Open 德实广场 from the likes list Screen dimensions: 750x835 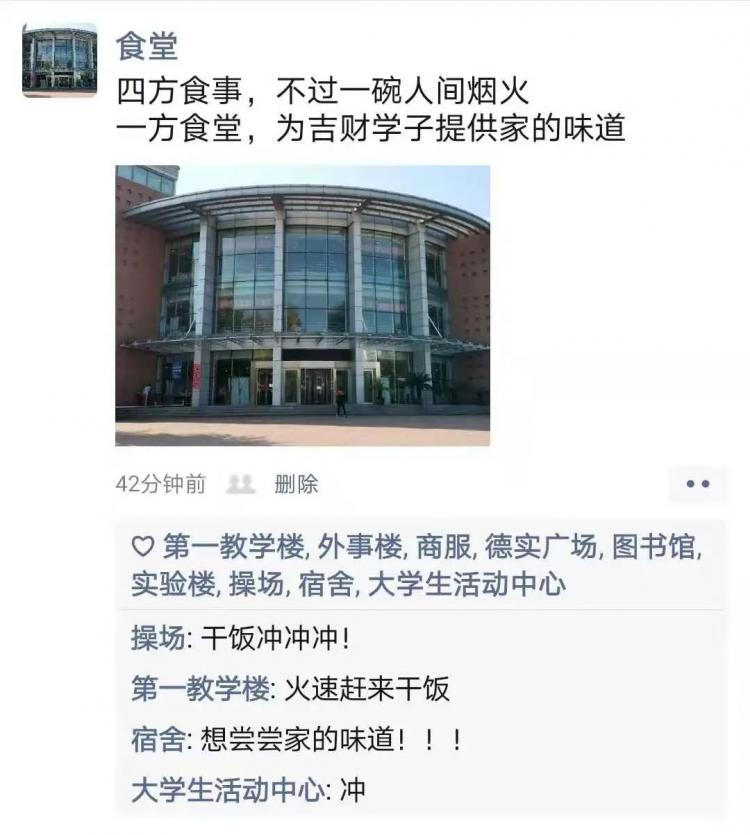click(x=542, y=547)
